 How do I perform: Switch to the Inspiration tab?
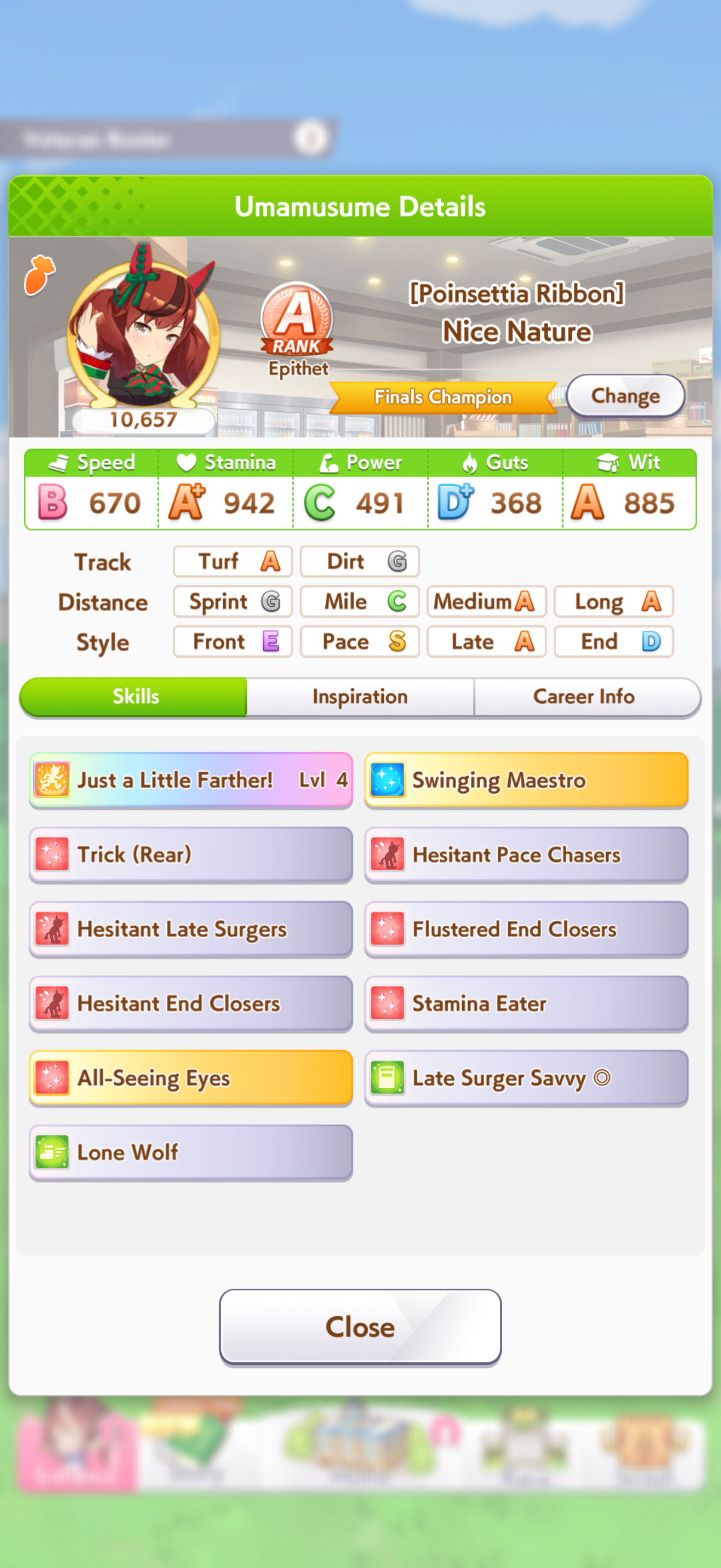[x=359, y=696]
